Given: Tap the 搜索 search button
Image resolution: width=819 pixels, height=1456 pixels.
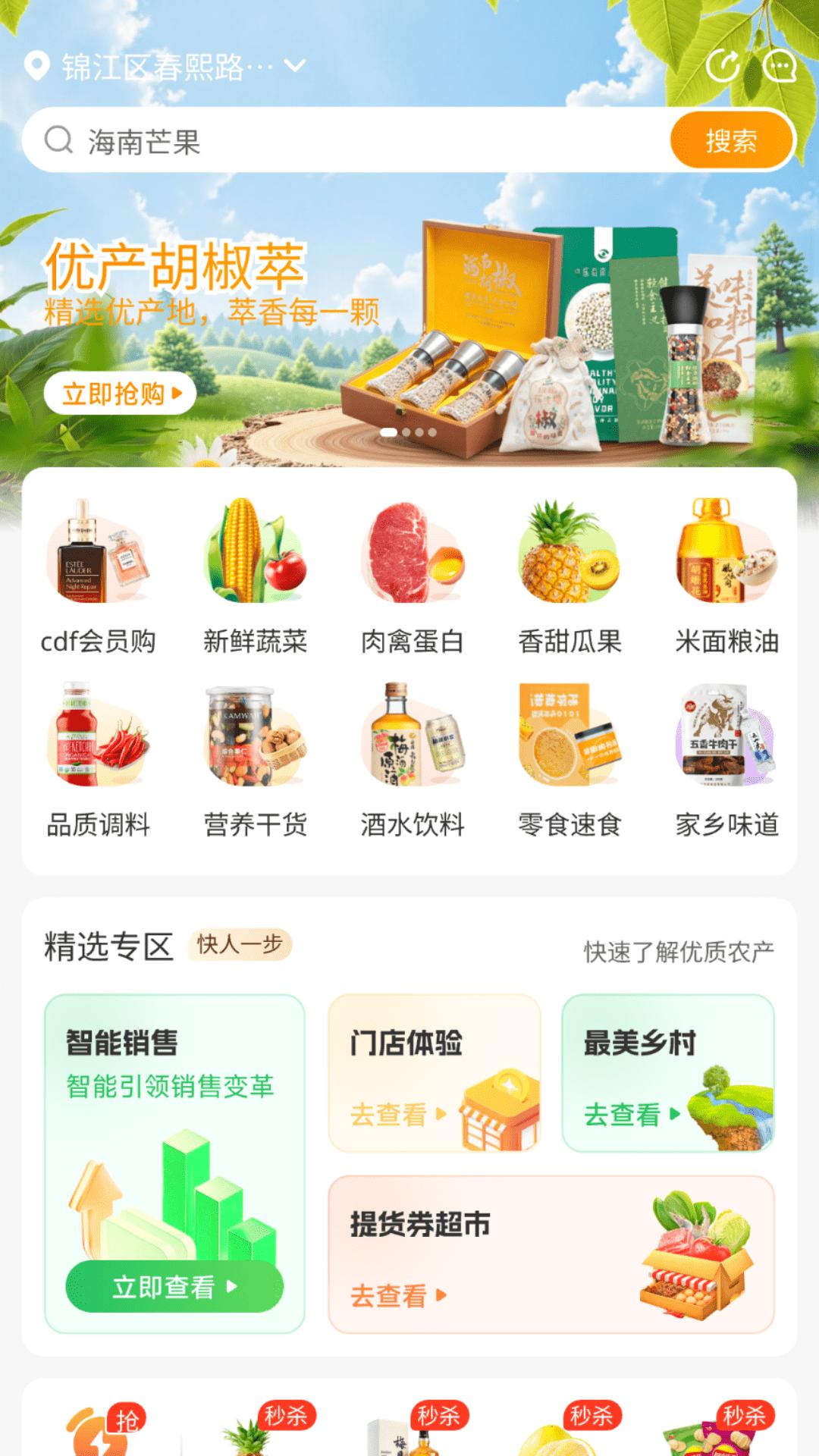Looking at the screenshot, I should tap(730, 141).
